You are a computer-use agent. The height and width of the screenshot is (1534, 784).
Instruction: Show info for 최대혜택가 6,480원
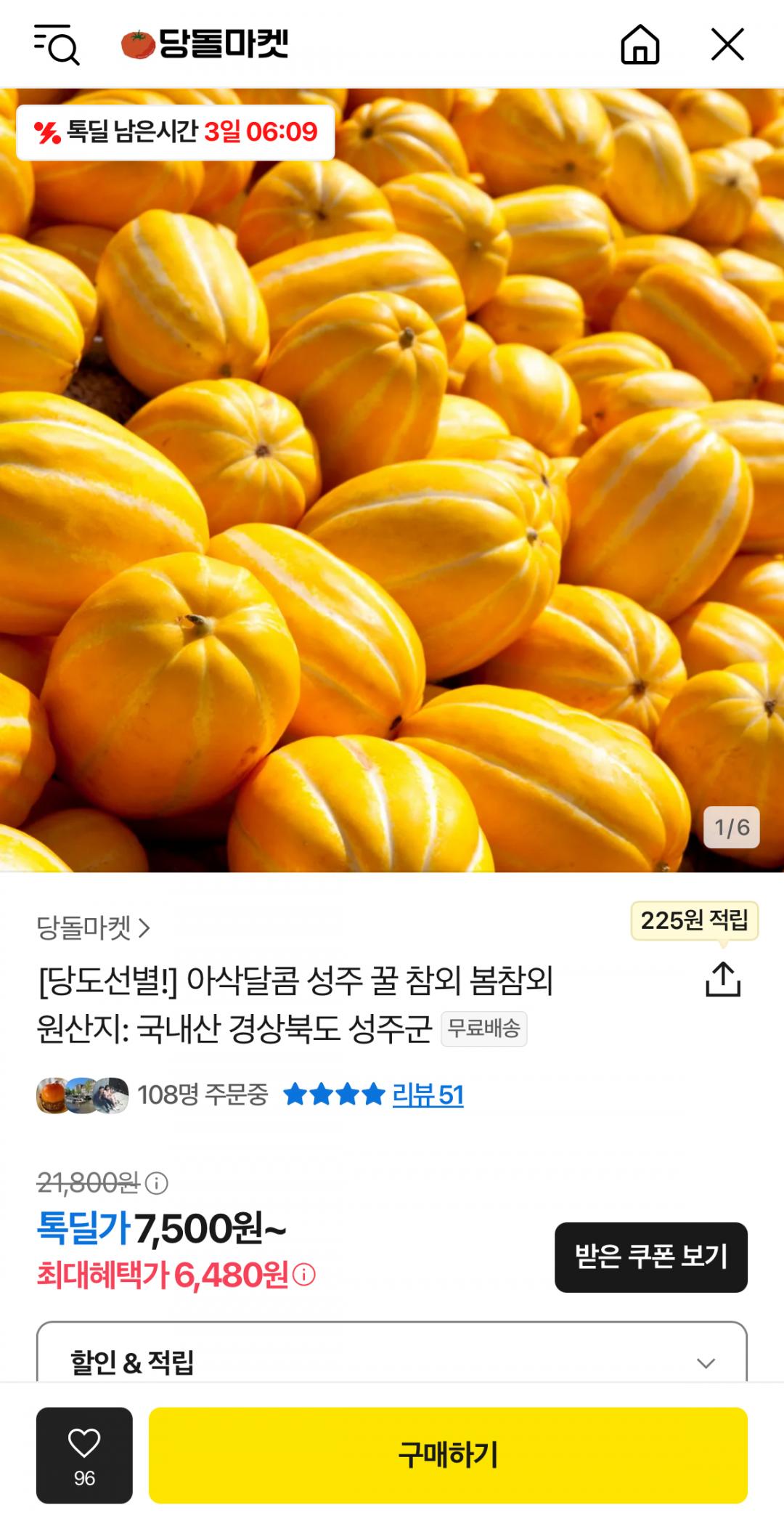304,1275
